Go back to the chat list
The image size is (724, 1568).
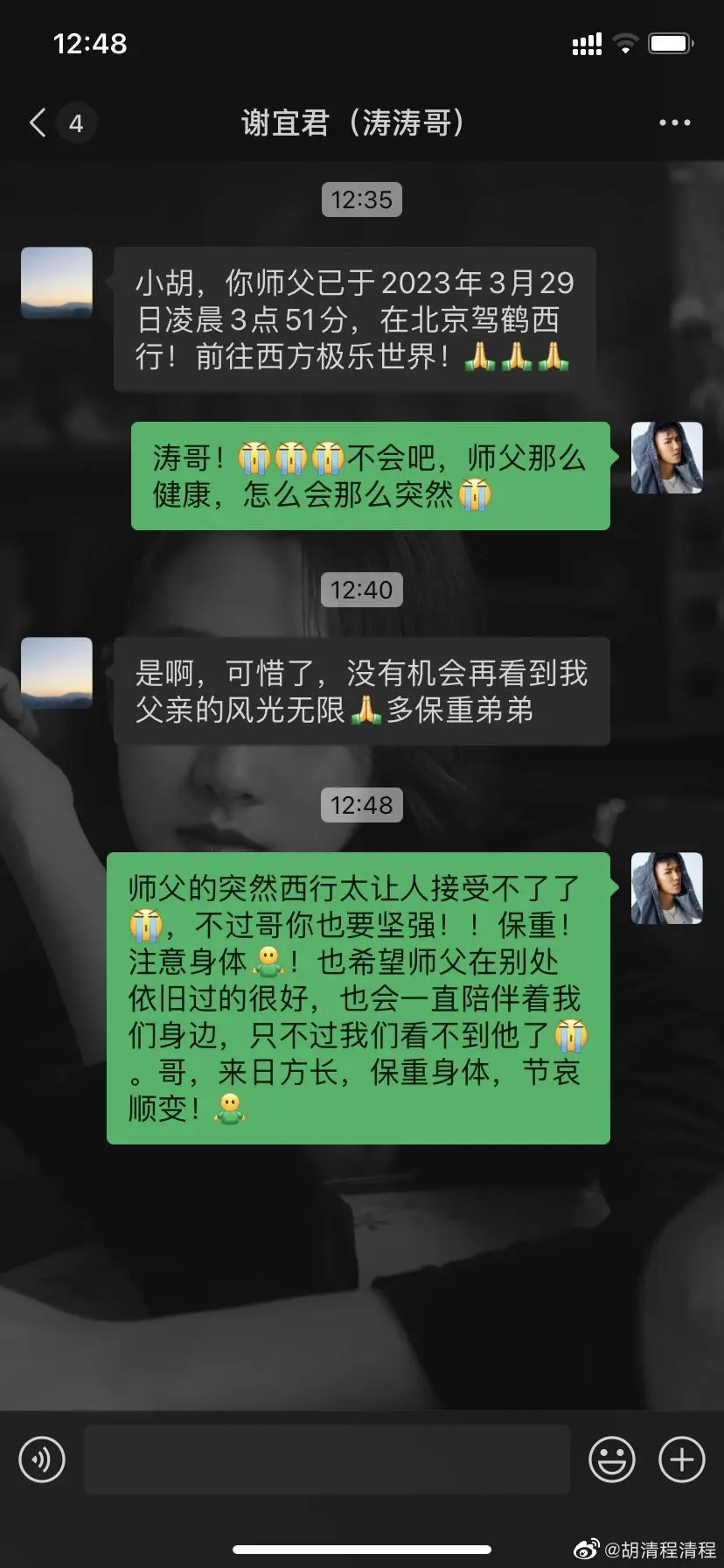tap(38, 122)
